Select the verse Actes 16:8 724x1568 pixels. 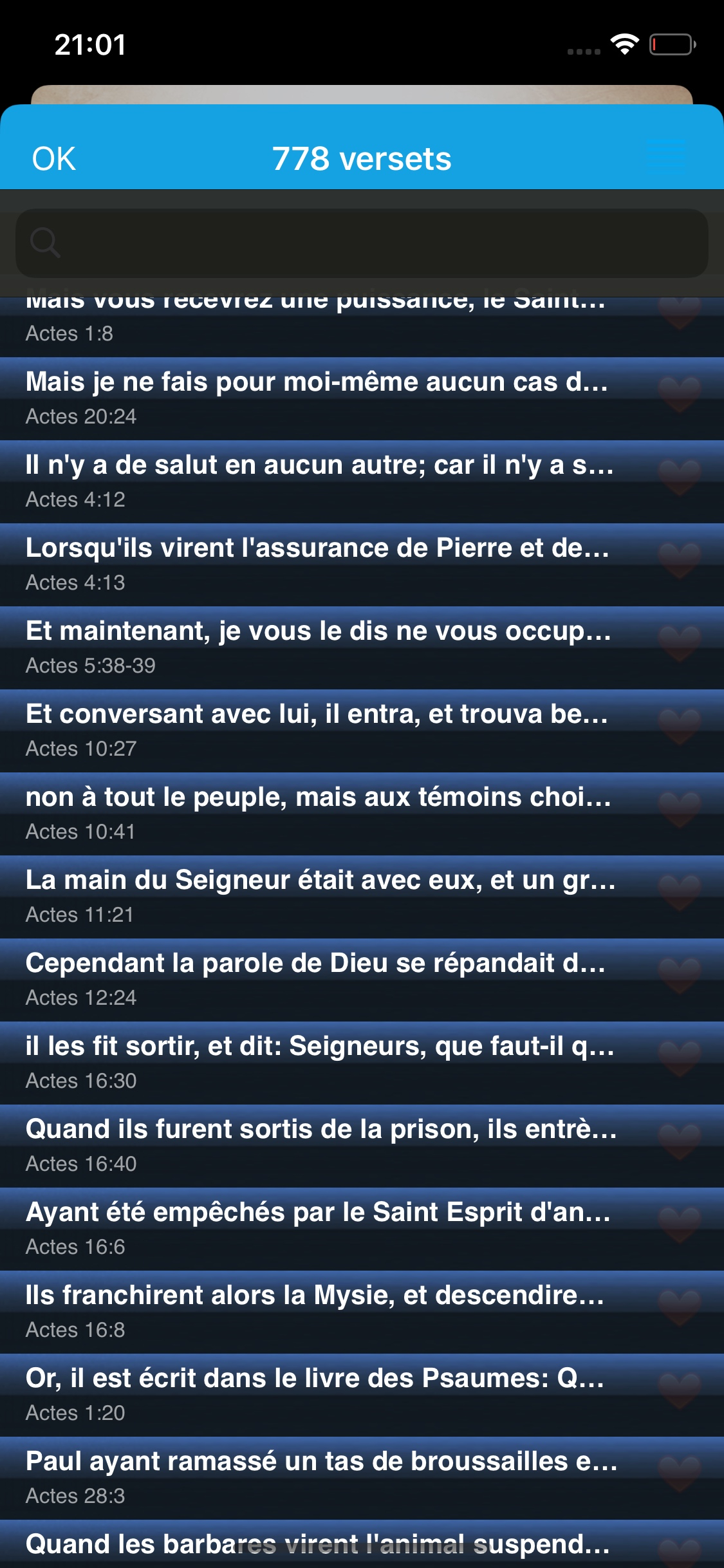click(362, 1312)
